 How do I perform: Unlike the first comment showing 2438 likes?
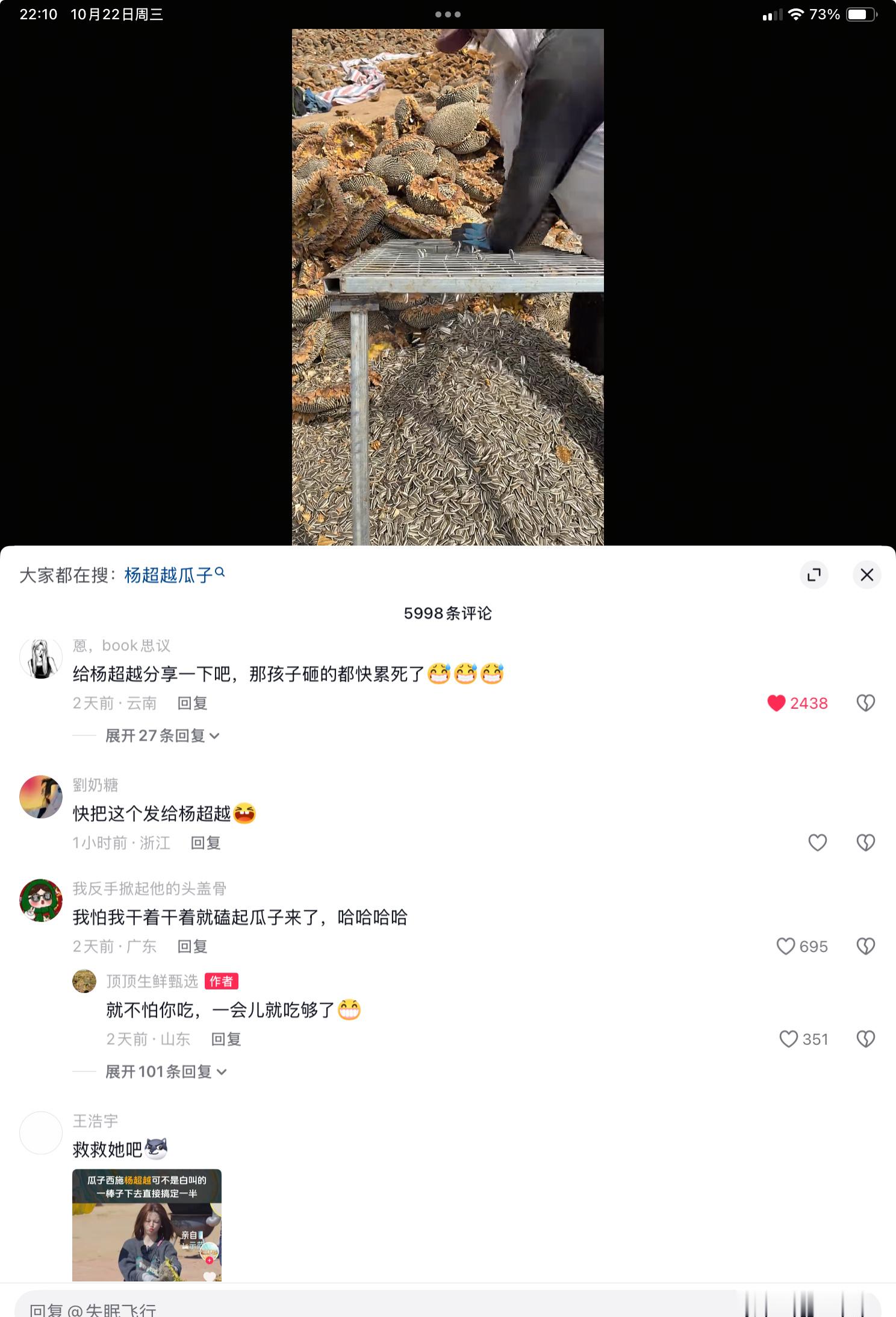point(777,703)
